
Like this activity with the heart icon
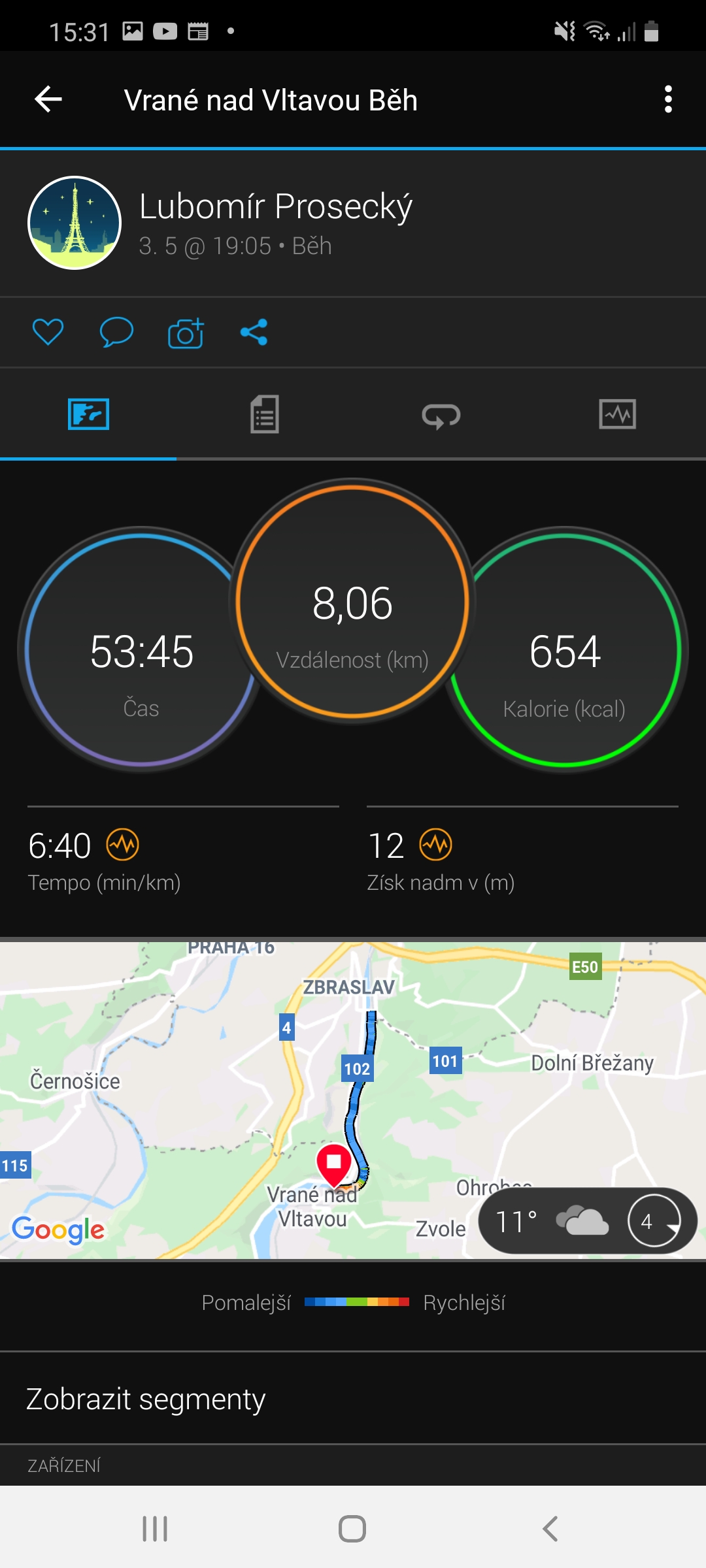coord(48,332)
